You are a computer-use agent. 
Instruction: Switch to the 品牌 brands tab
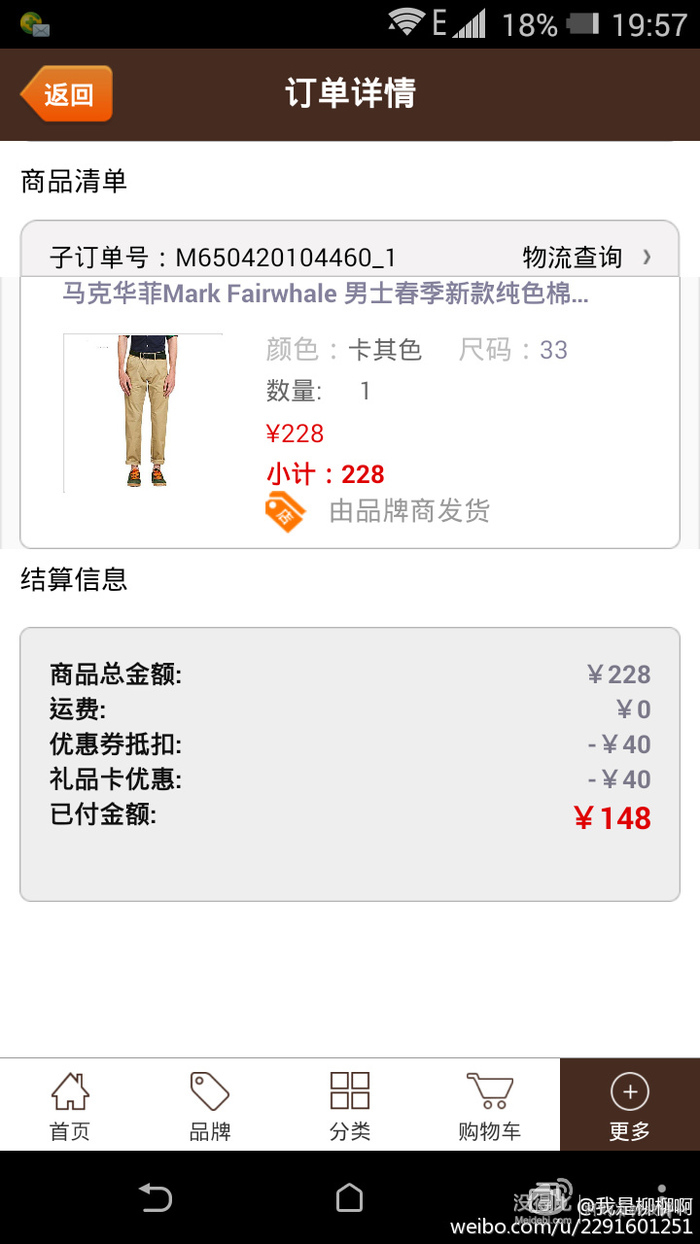tap(210, 1106)
